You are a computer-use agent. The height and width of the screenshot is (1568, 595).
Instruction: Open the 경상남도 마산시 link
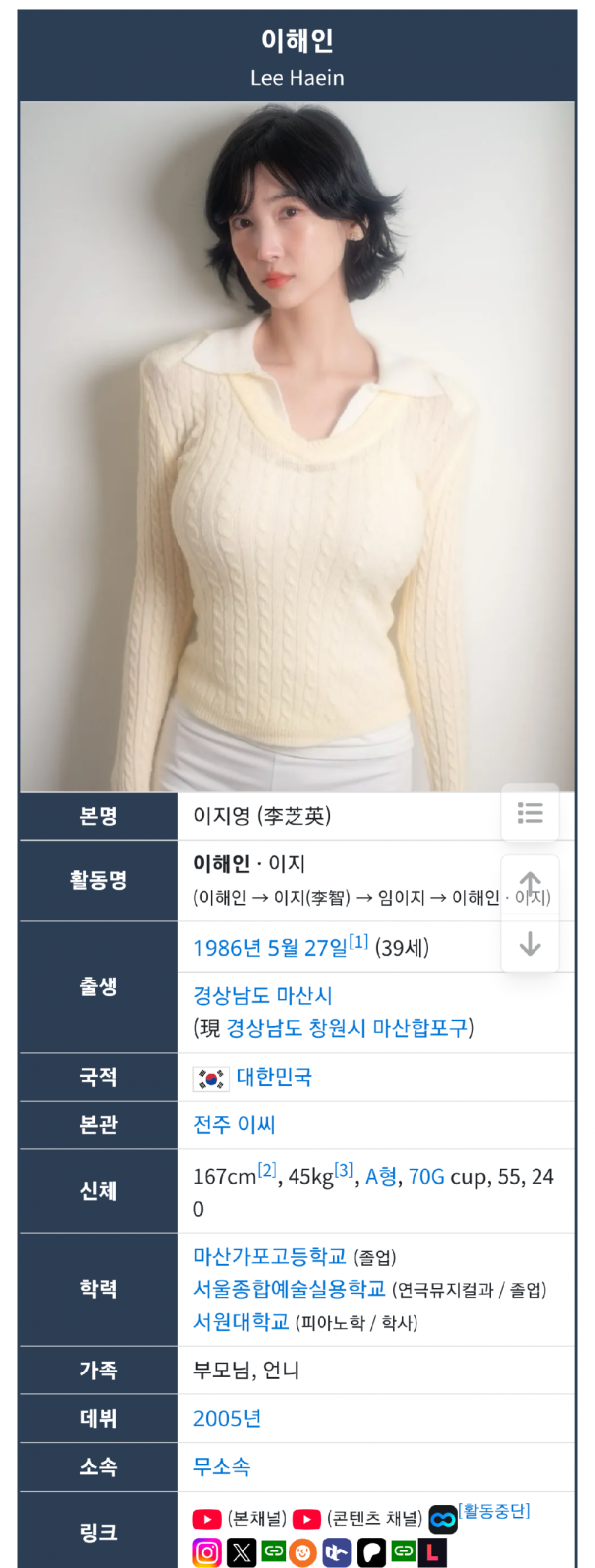pyautogui.click(x=263, y=995)
